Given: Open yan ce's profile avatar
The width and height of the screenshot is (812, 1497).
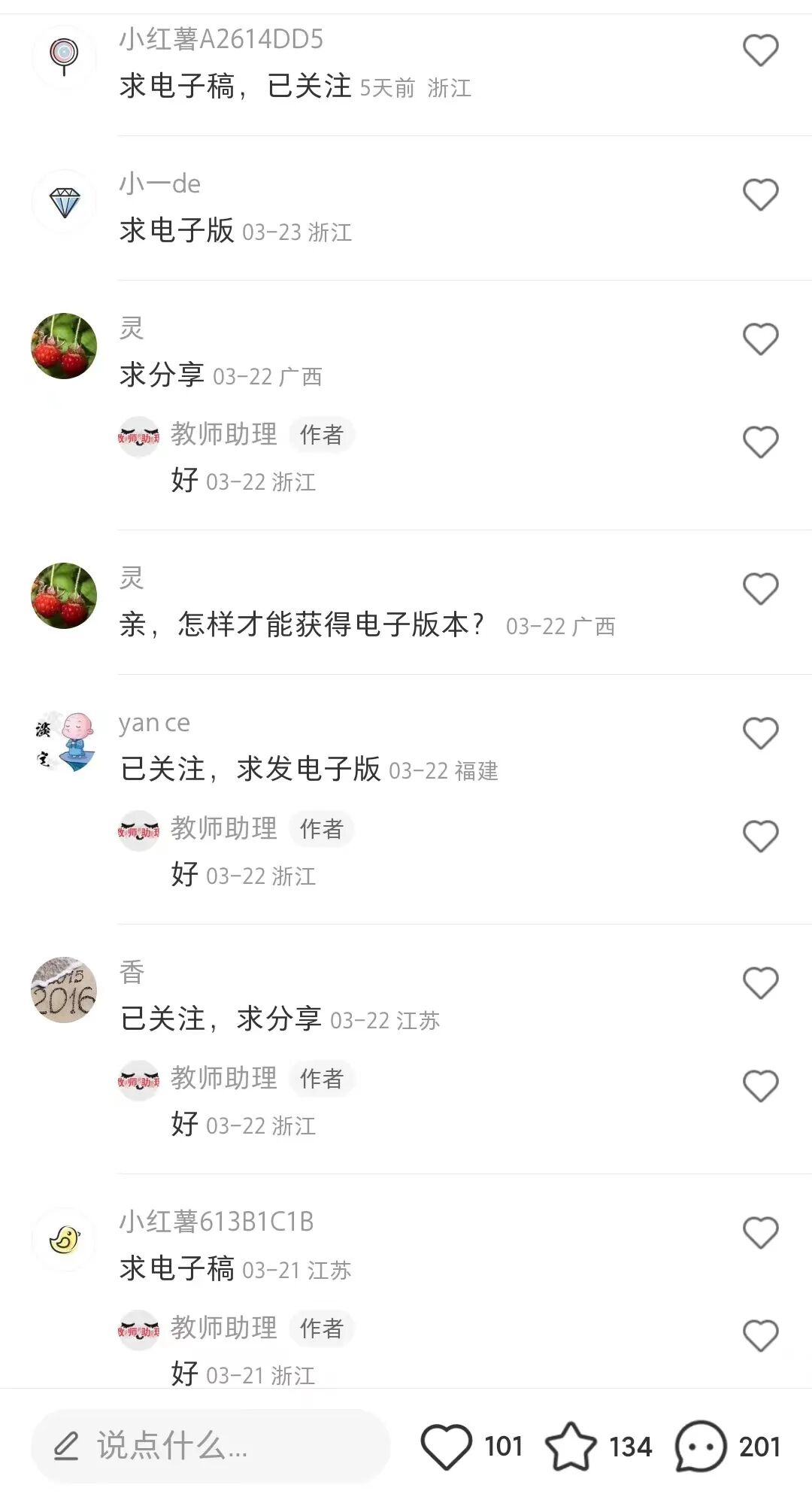Looking at the screenshot, I should [x=64, y=741].
